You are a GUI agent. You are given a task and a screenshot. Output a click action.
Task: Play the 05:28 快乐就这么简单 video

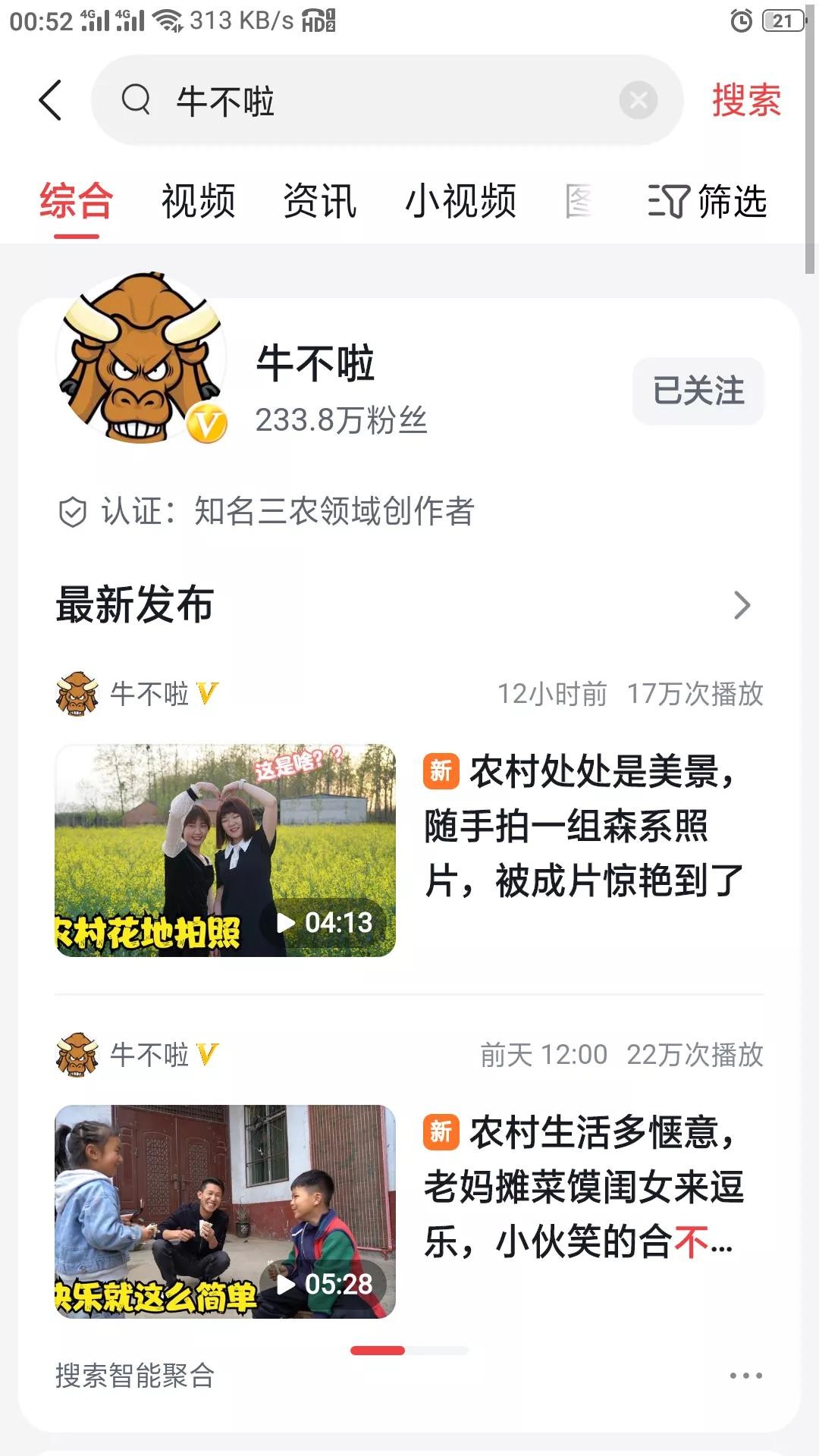click(x=225, y=1211)
